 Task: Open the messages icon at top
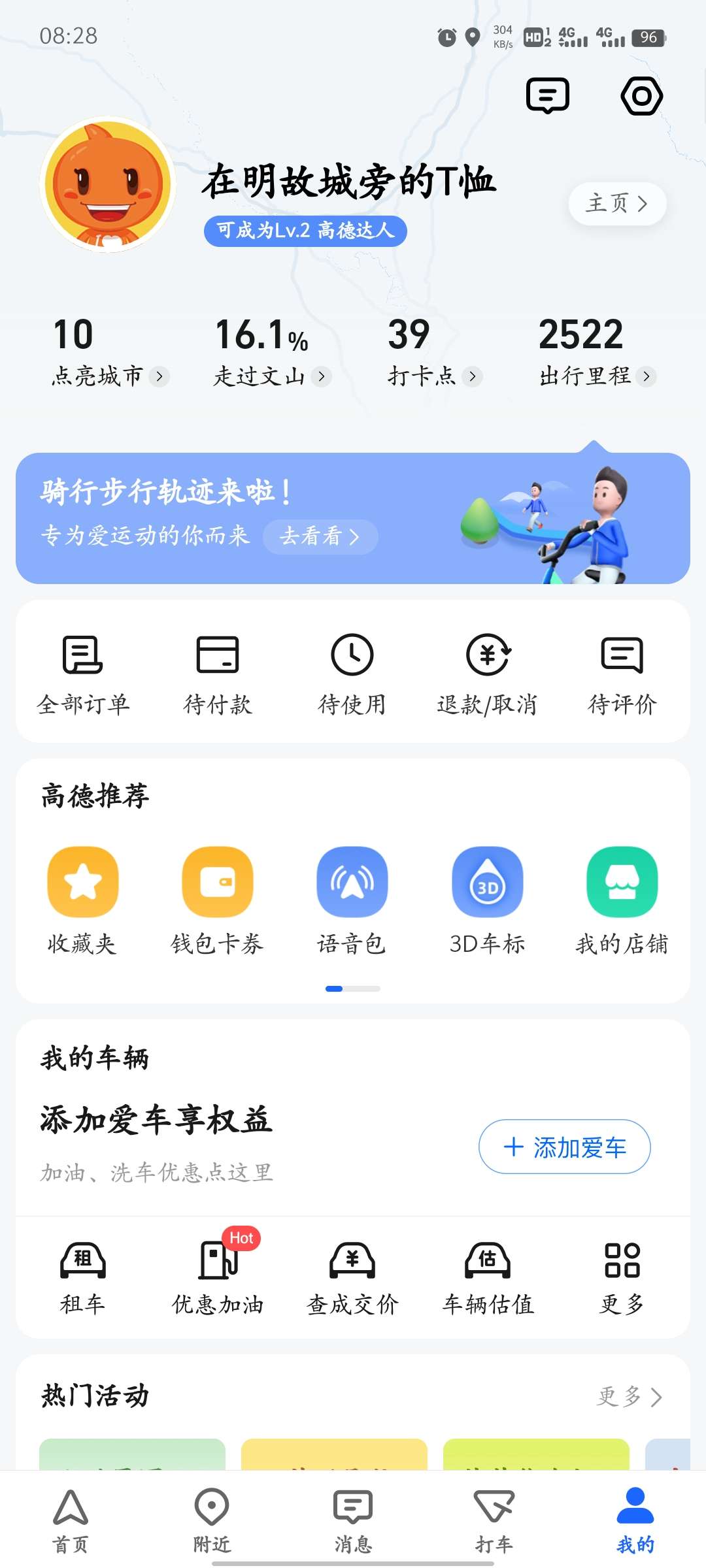click(x=548, y=95)
